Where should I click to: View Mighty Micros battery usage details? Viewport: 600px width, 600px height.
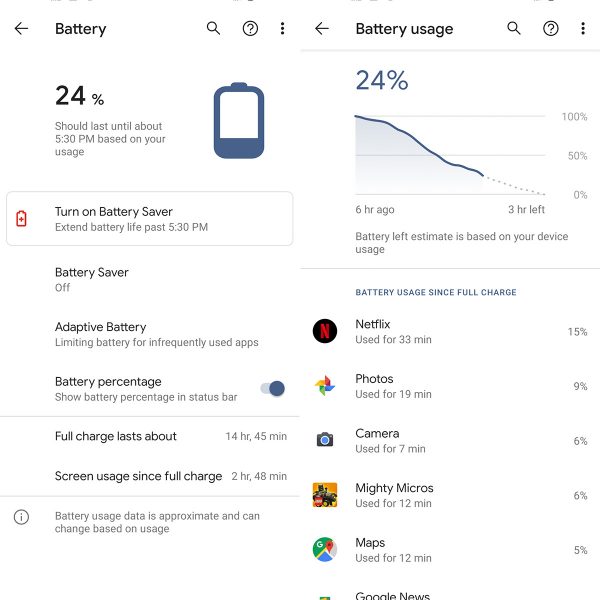click(450, 495)
